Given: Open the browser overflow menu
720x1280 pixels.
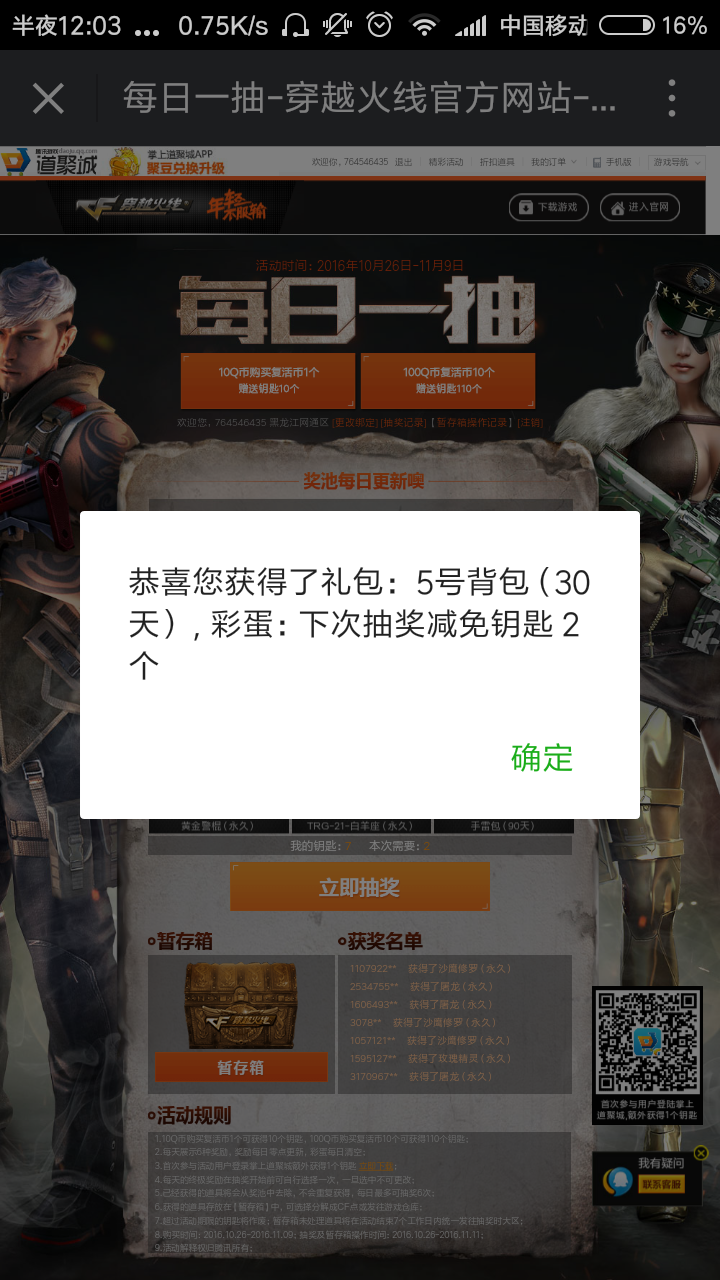Looking at the screenshot, I should pyautogui.click(x=672, y=98).
